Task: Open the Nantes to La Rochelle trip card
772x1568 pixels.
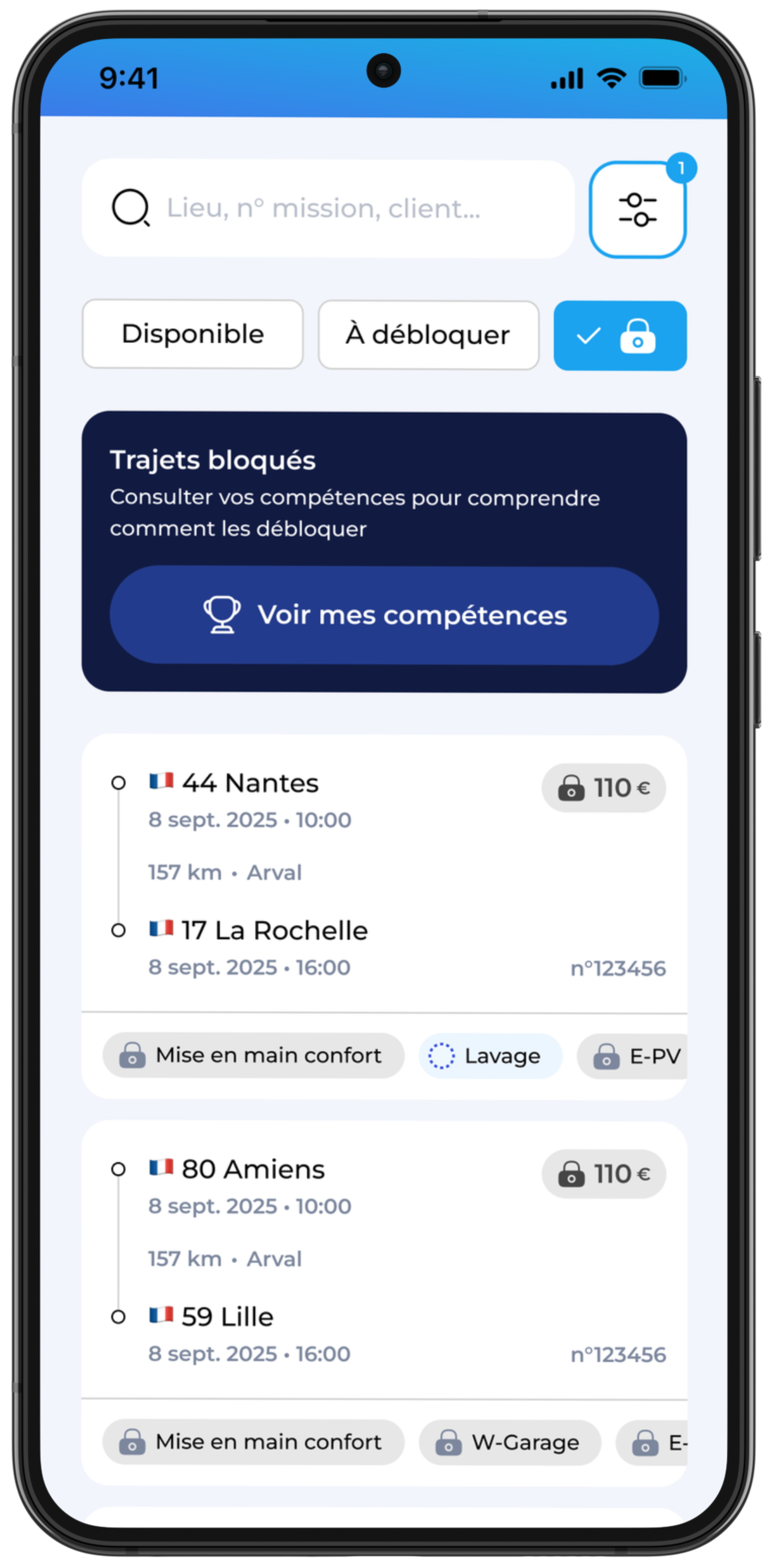Action: pos(384,873)
